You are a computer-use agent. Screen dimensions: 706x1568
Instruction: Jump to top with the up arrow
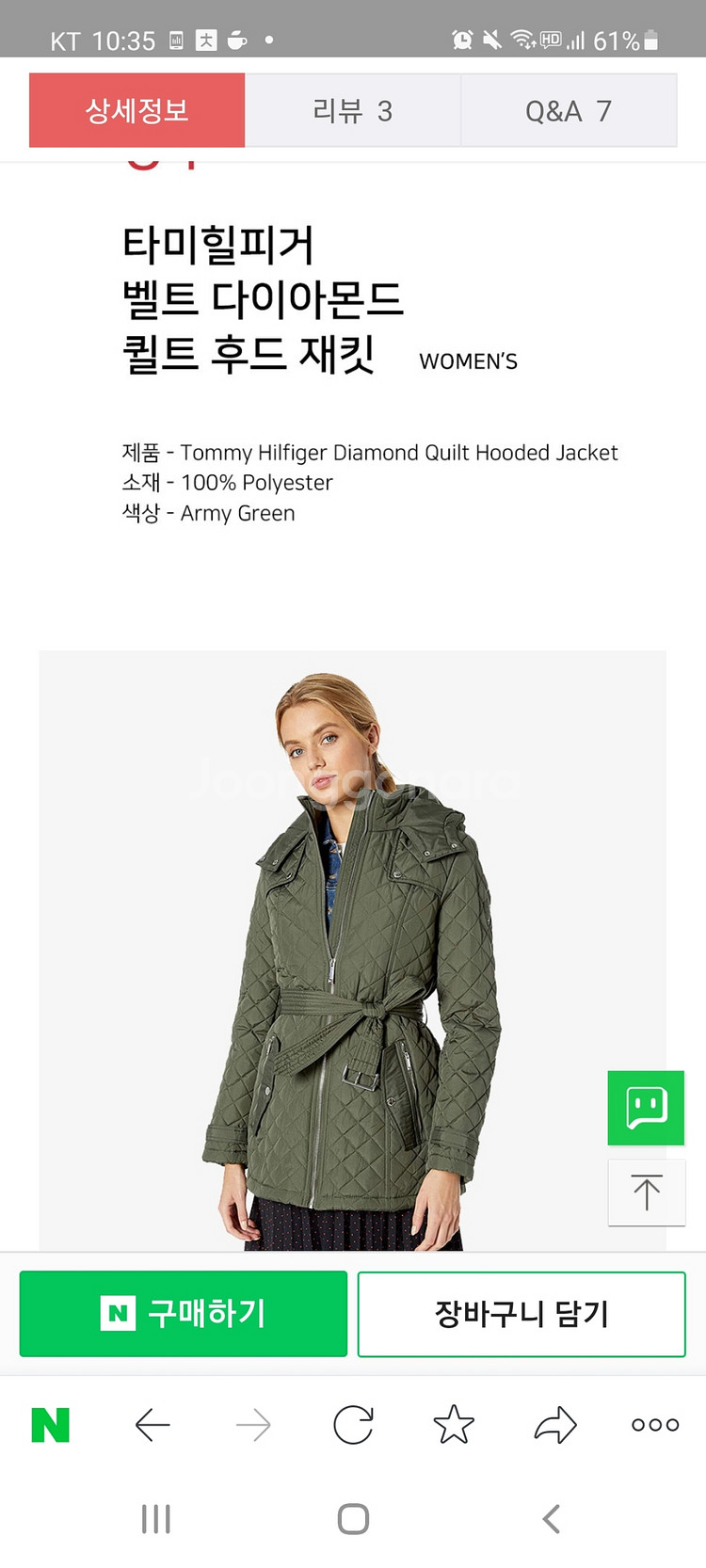pyautogui.click(x=647, y=1192)
